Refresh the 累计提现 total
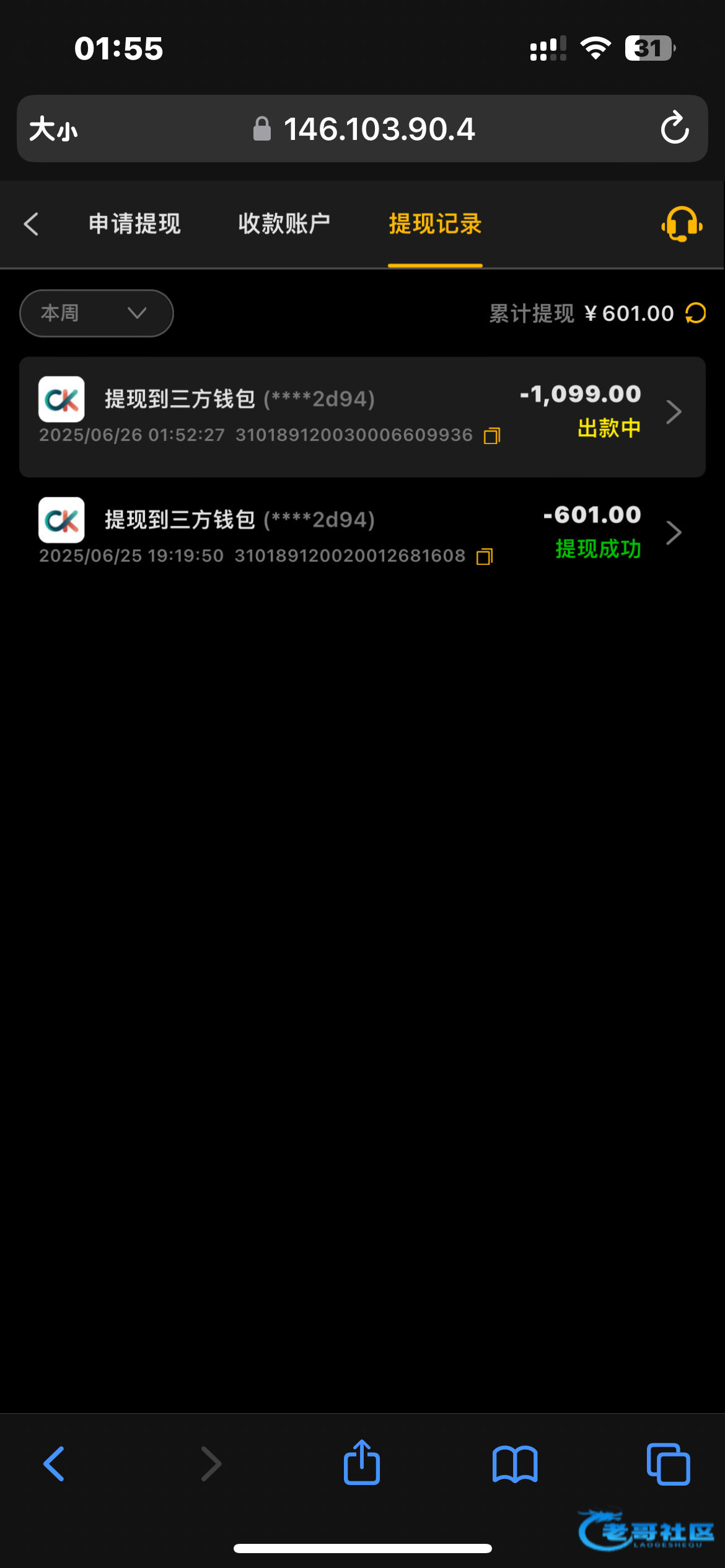The image size is (725, 1568). 696,313
